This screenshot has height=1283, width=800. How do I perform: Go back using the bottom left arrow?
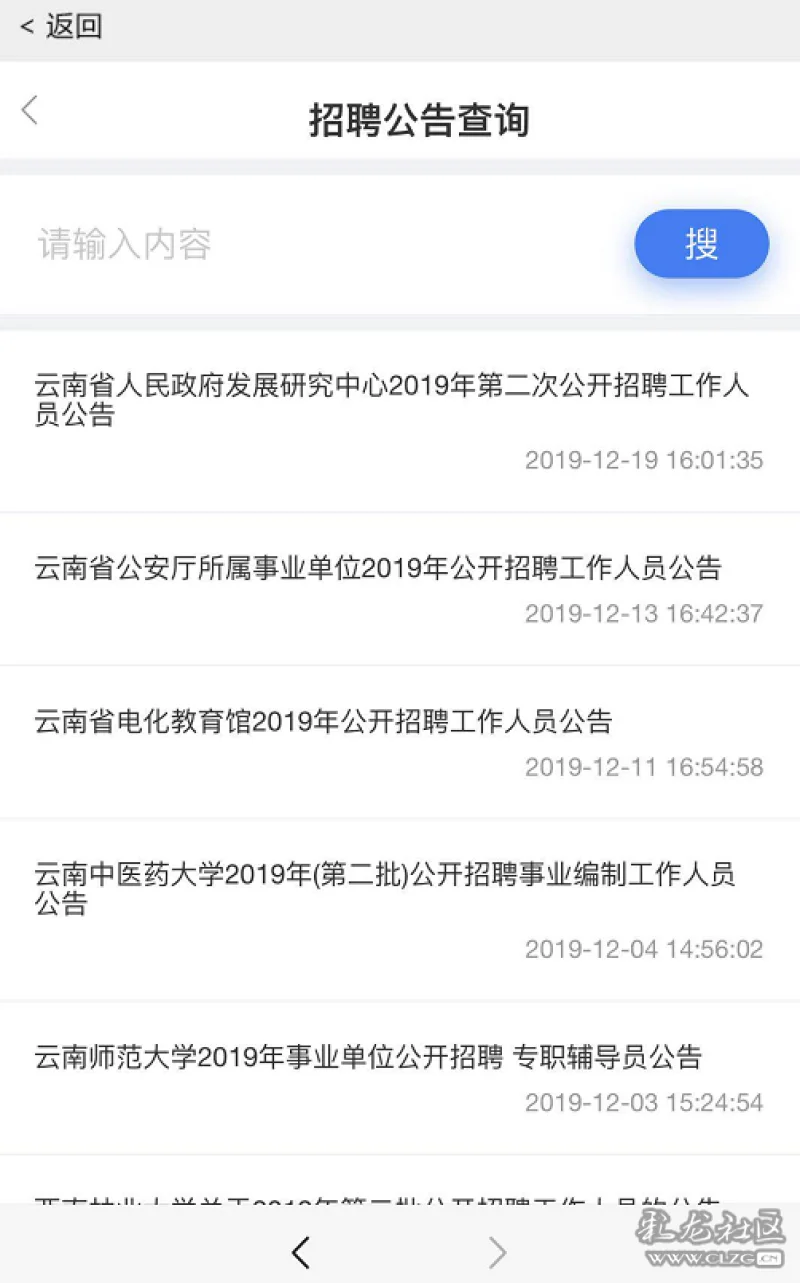click(x=301, y=1251)
